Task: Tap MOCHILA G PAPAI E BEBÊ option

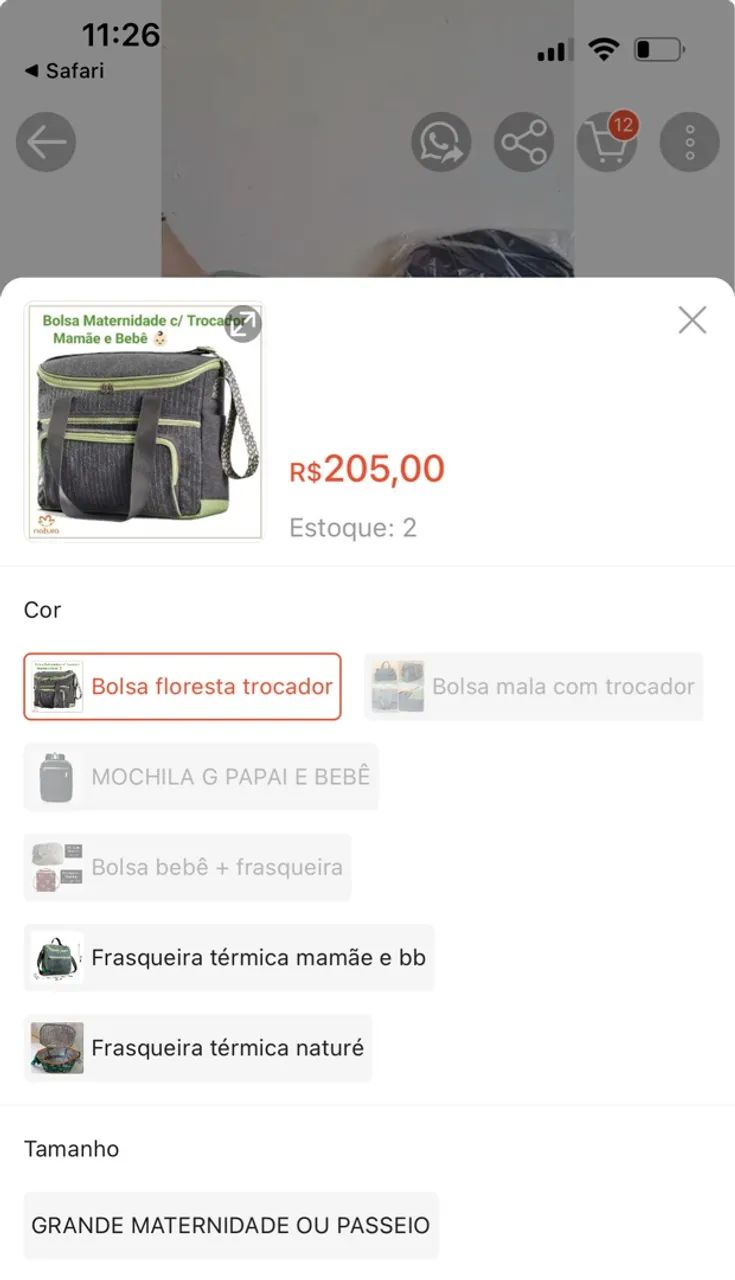Action: click(199, 777)
